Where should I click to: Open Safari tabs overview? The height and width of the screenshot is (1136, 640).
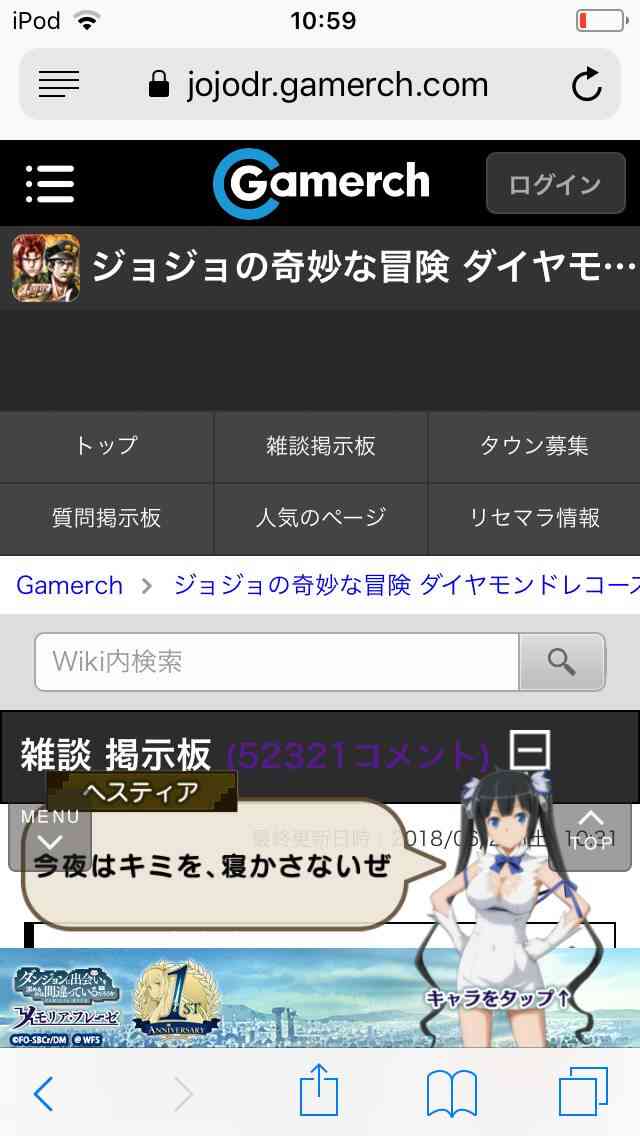[x=583, y=1090]
